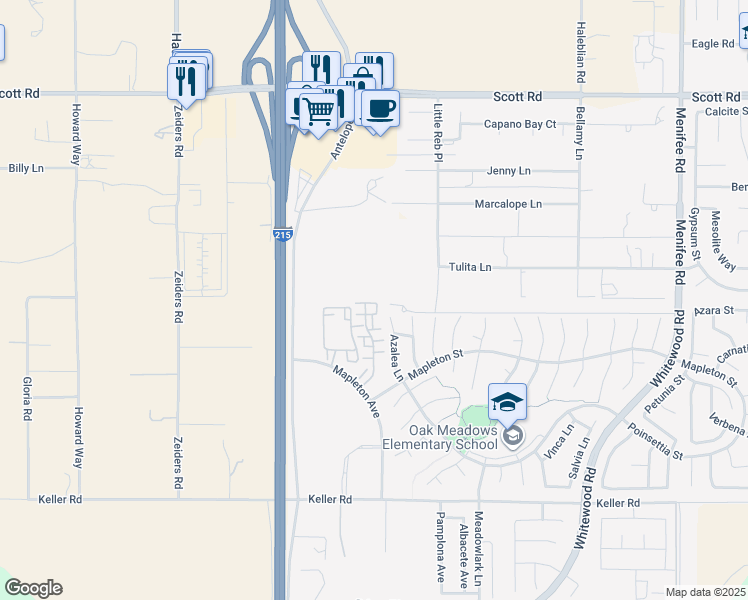Tap the school marker above Oak Meadows Elementary
The height and width of the screenshot is (600, 748).
(x=507, y=403)
